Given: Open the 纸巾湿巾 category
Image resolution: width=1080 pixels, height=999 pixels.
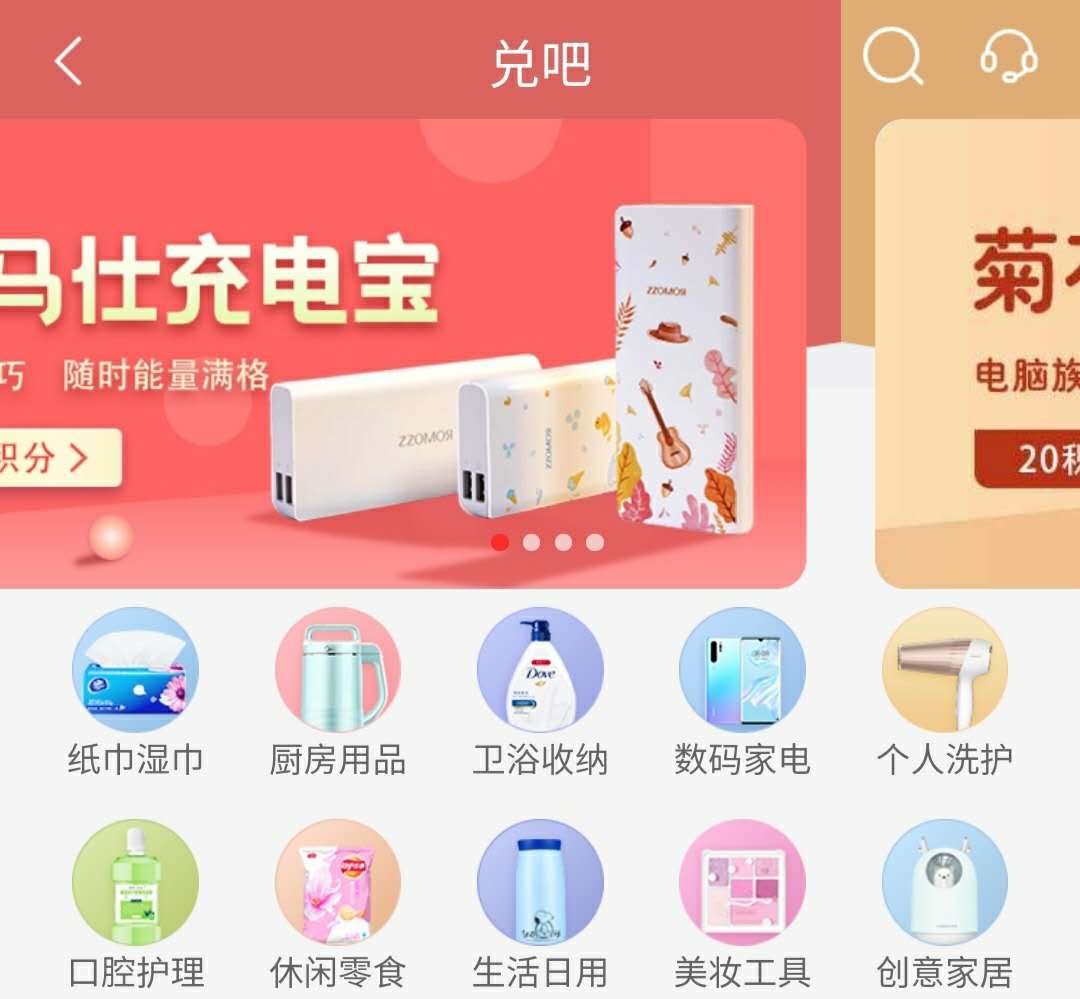Looking at the screenshot, I should [135, 692].
